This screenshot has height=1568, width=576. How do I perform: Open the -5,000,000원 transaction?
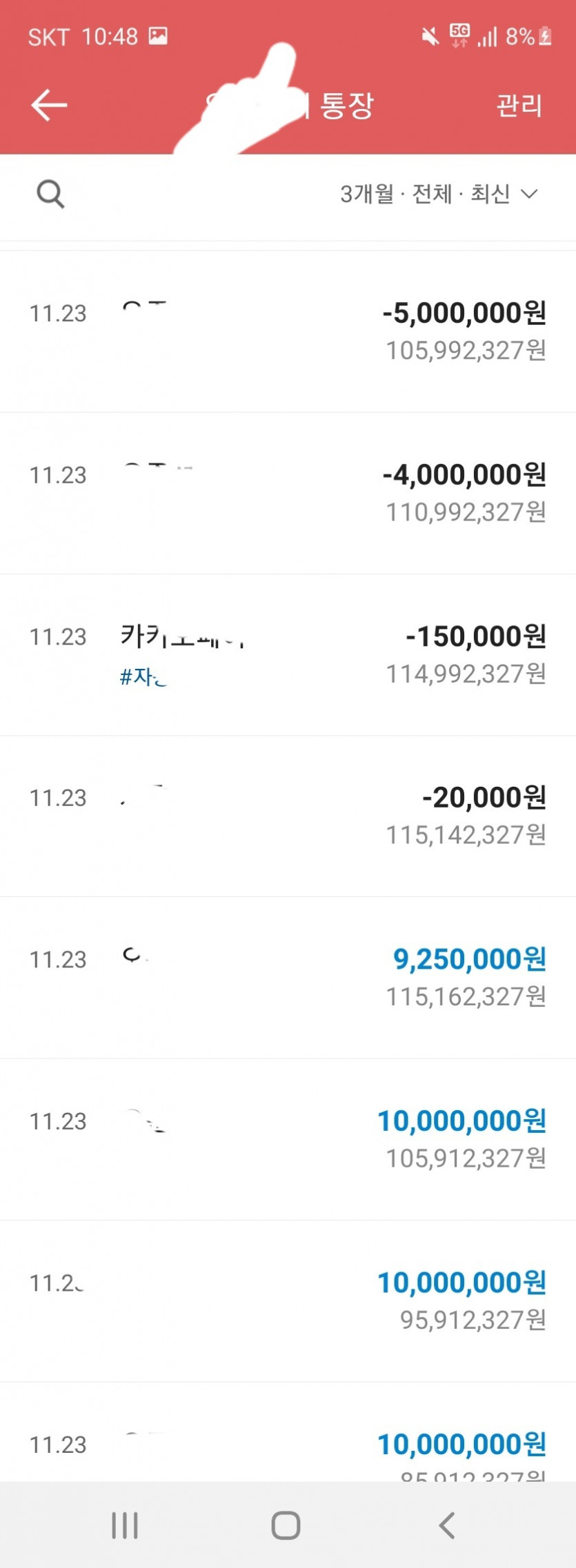click(x=288, y=332)
